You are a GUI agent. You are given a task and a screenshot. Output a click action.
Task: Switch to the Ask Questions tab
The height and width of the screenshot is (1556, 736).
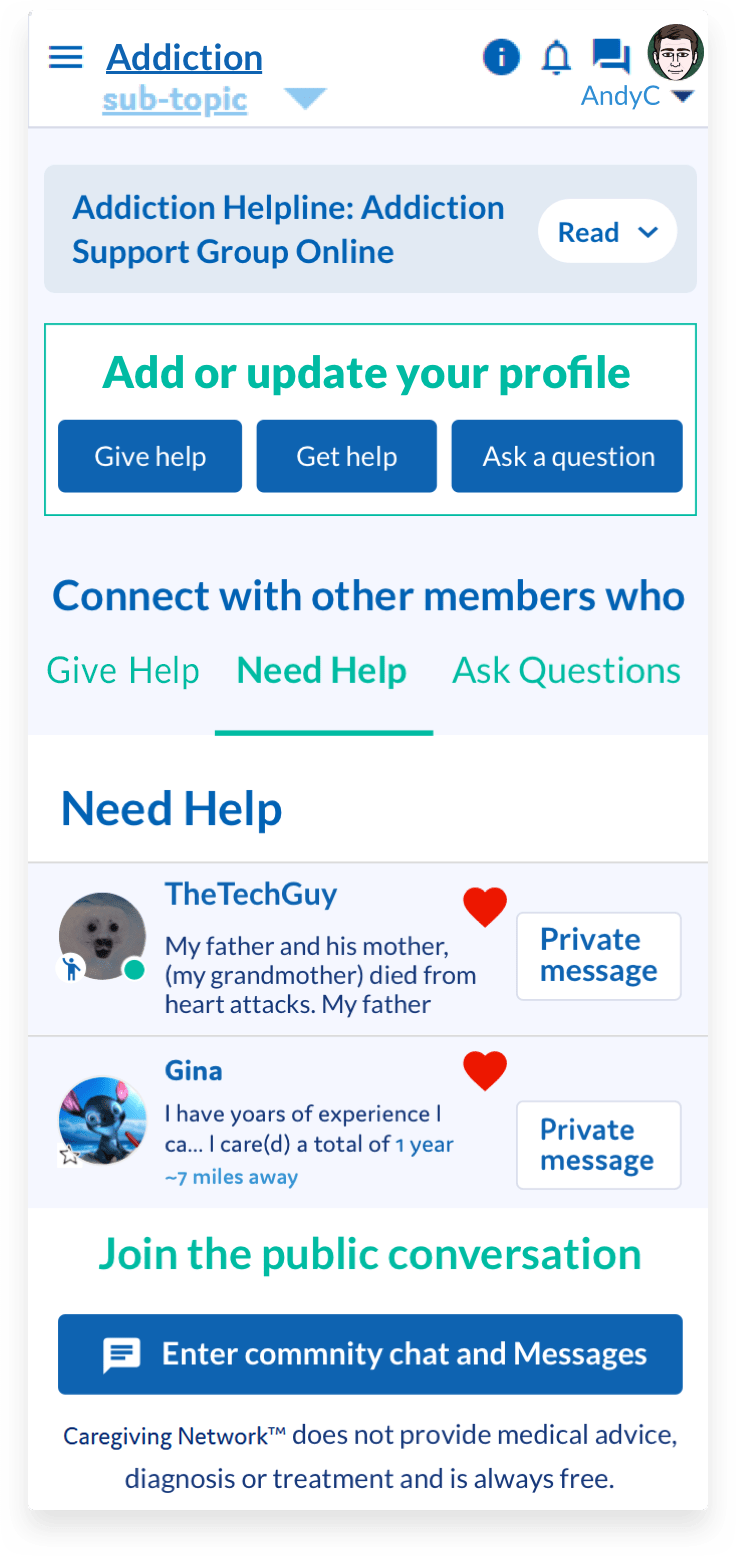point(566,670)
